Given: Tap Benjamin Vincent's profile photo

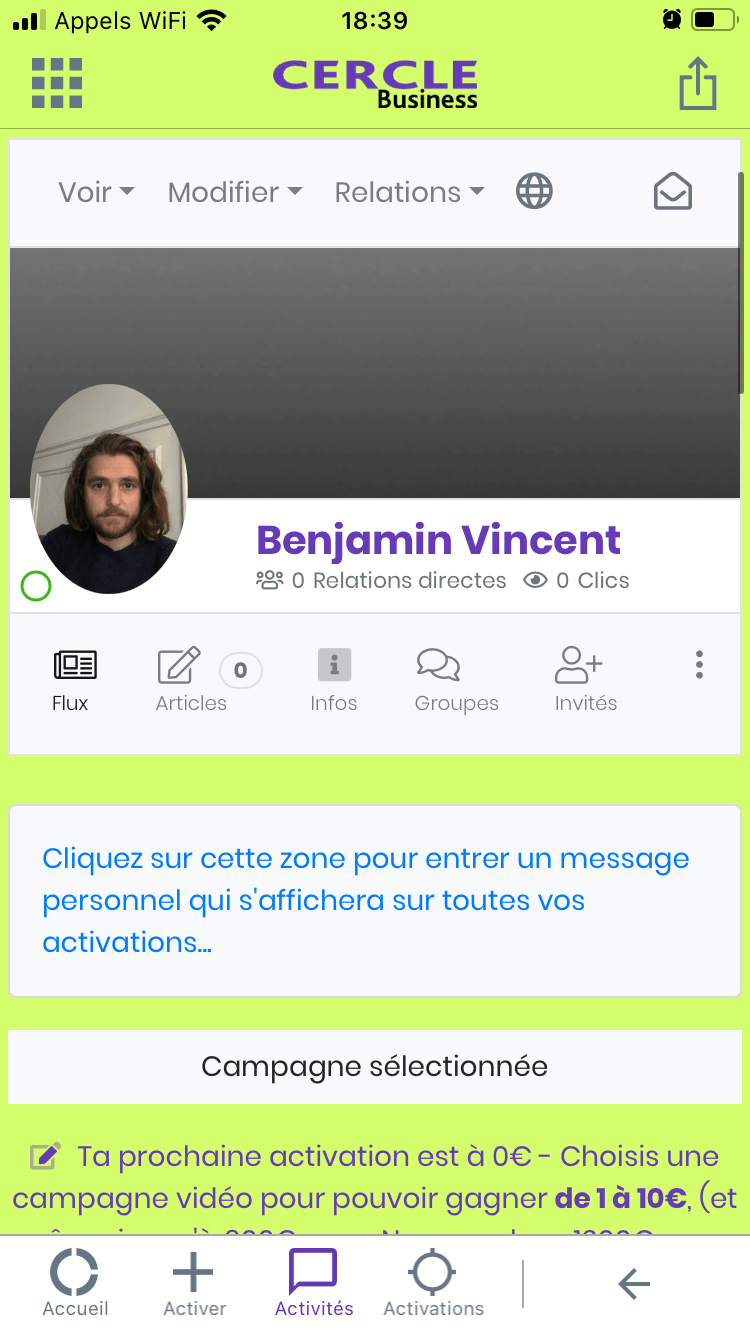Looking at the screenshot, I should 110,488.
